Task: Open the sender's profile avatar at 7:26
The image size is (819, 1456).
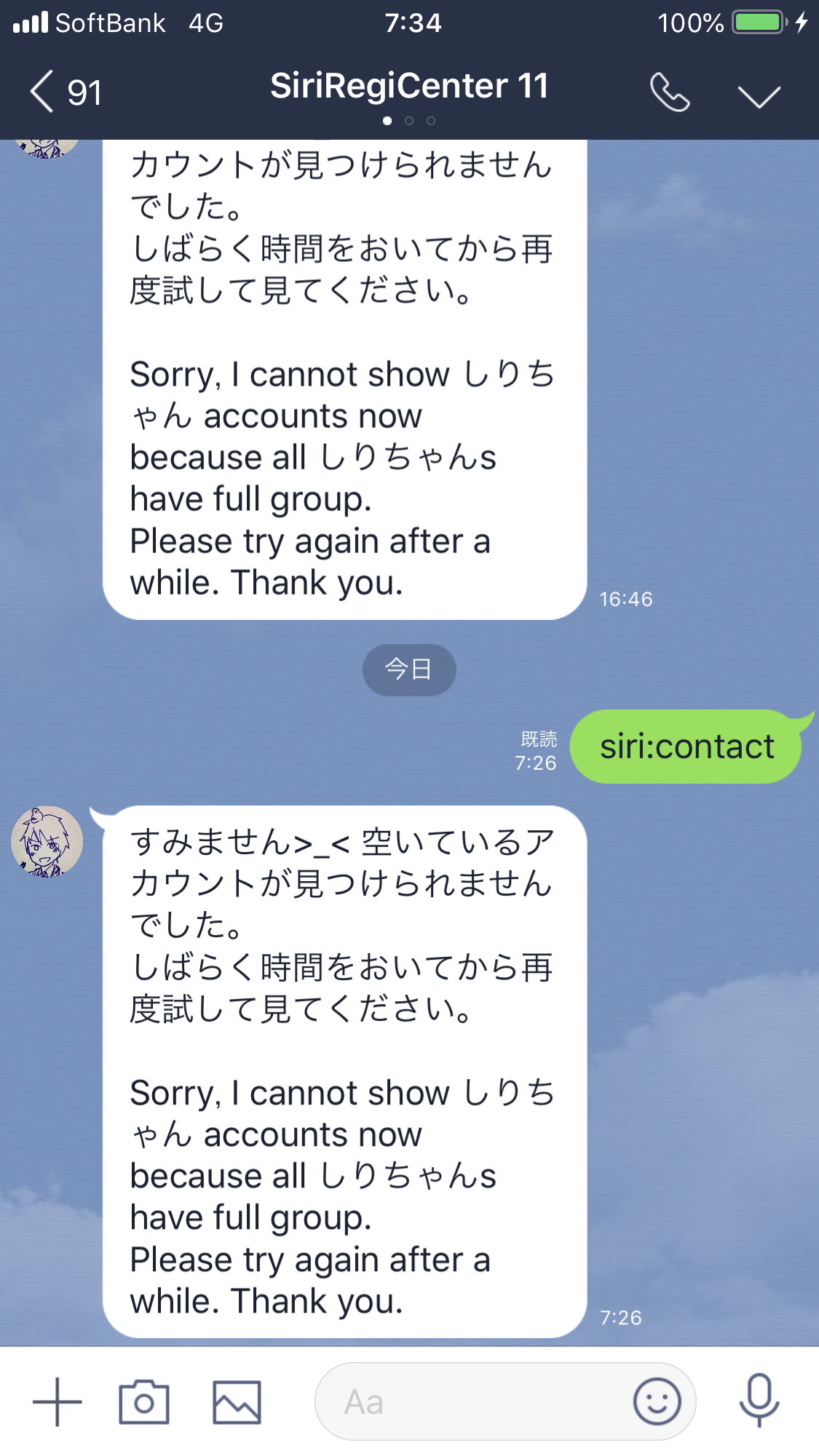Action: (x=47, y=841)
